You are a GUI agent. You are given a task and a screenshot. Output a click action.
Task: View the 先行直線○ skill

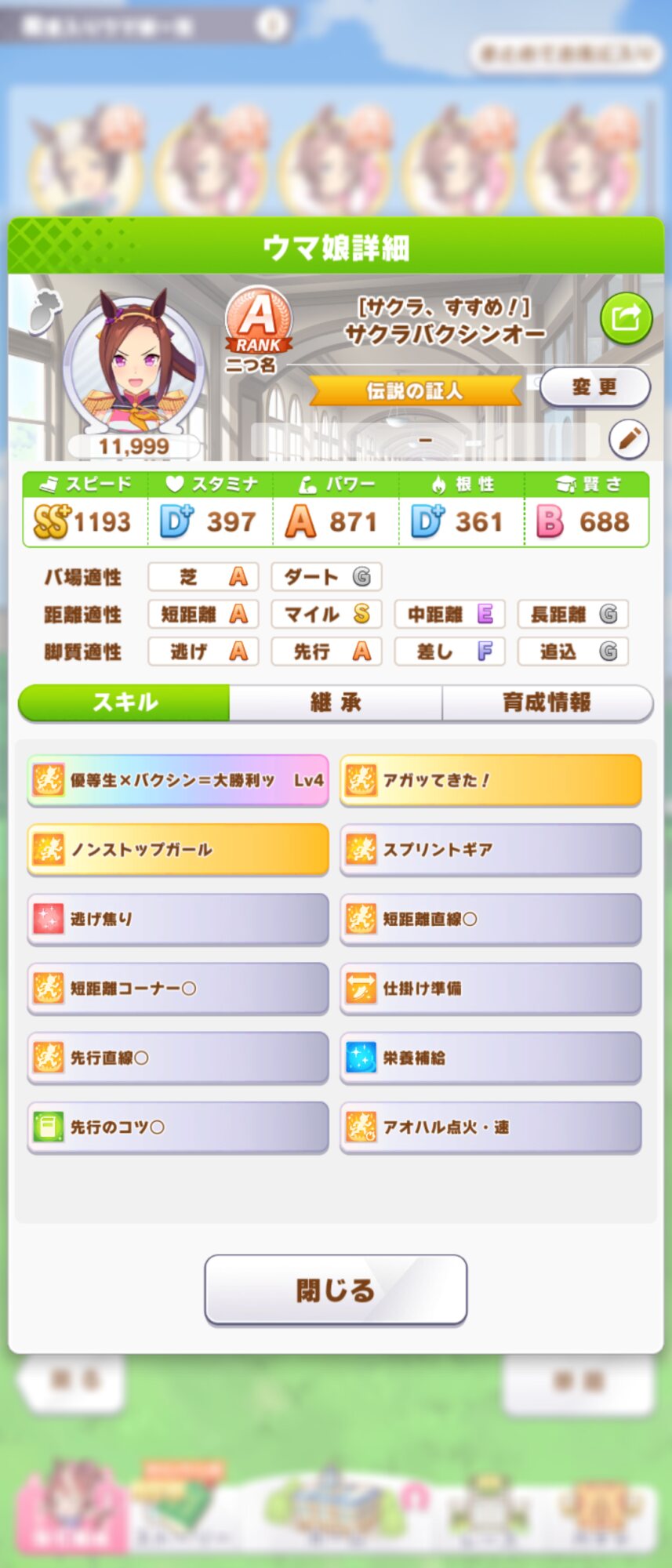(x=178, y=1058)
